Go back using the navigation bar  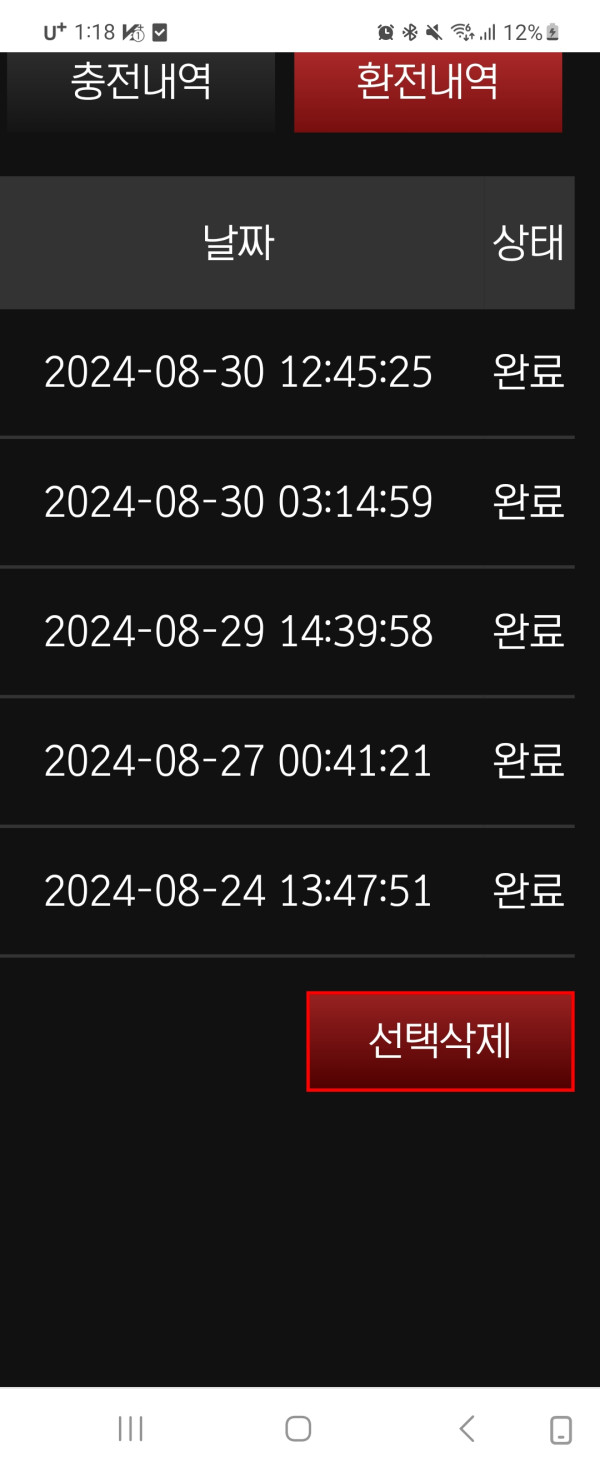(x=466, y=1428)
